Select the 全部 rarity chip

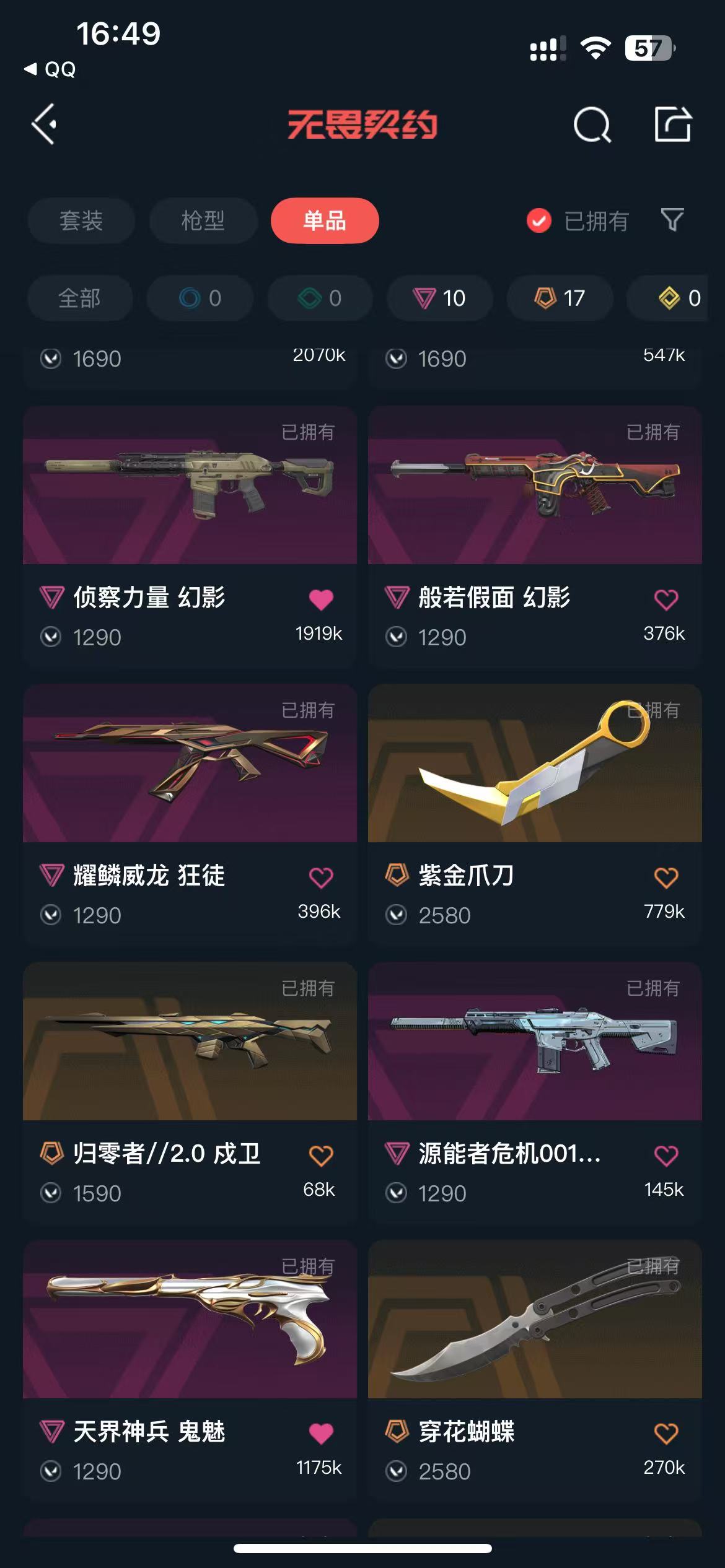pyautogui.click(x=79, y=298)
